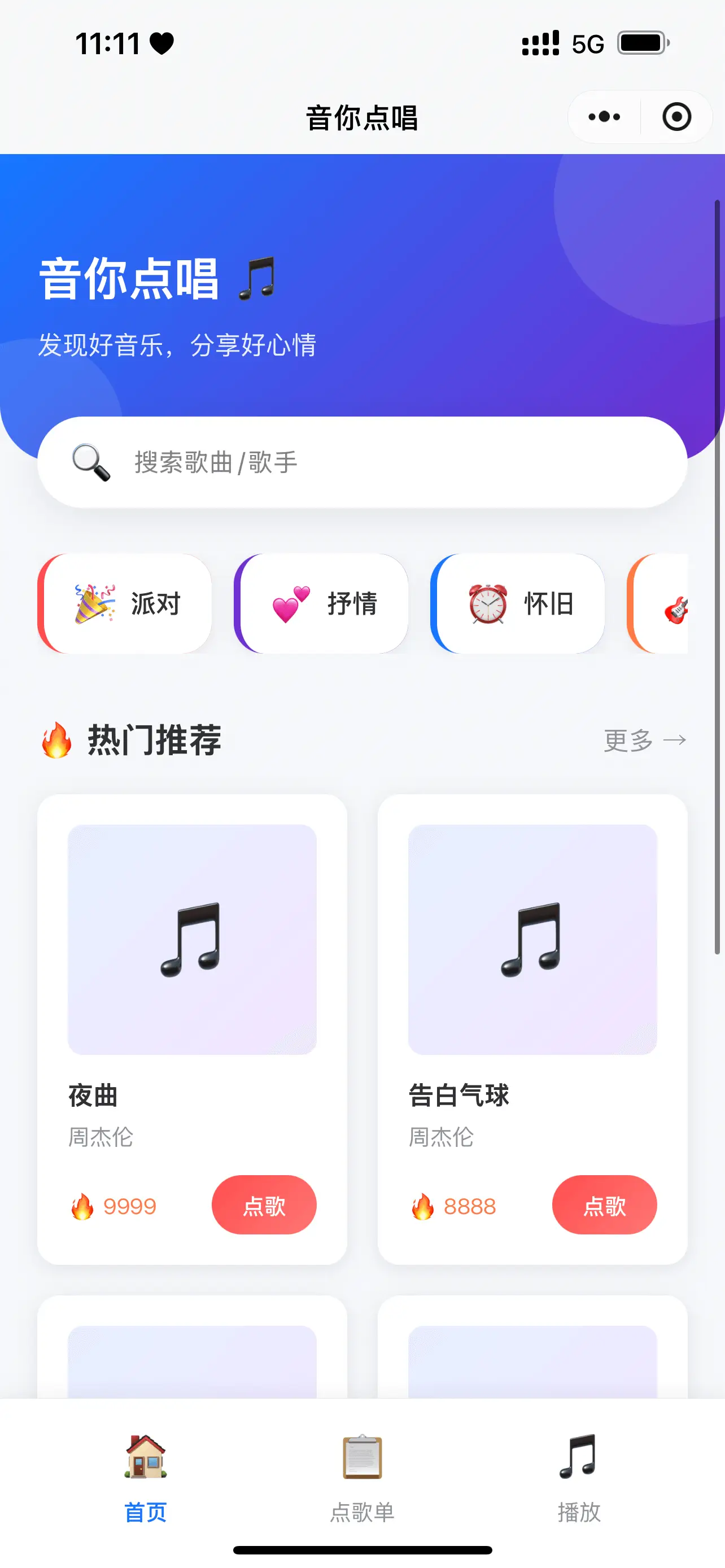This screenshot has width=725, height=1568.
Task: Select the 派对 category chip
Action: click(x=125, y=604)
